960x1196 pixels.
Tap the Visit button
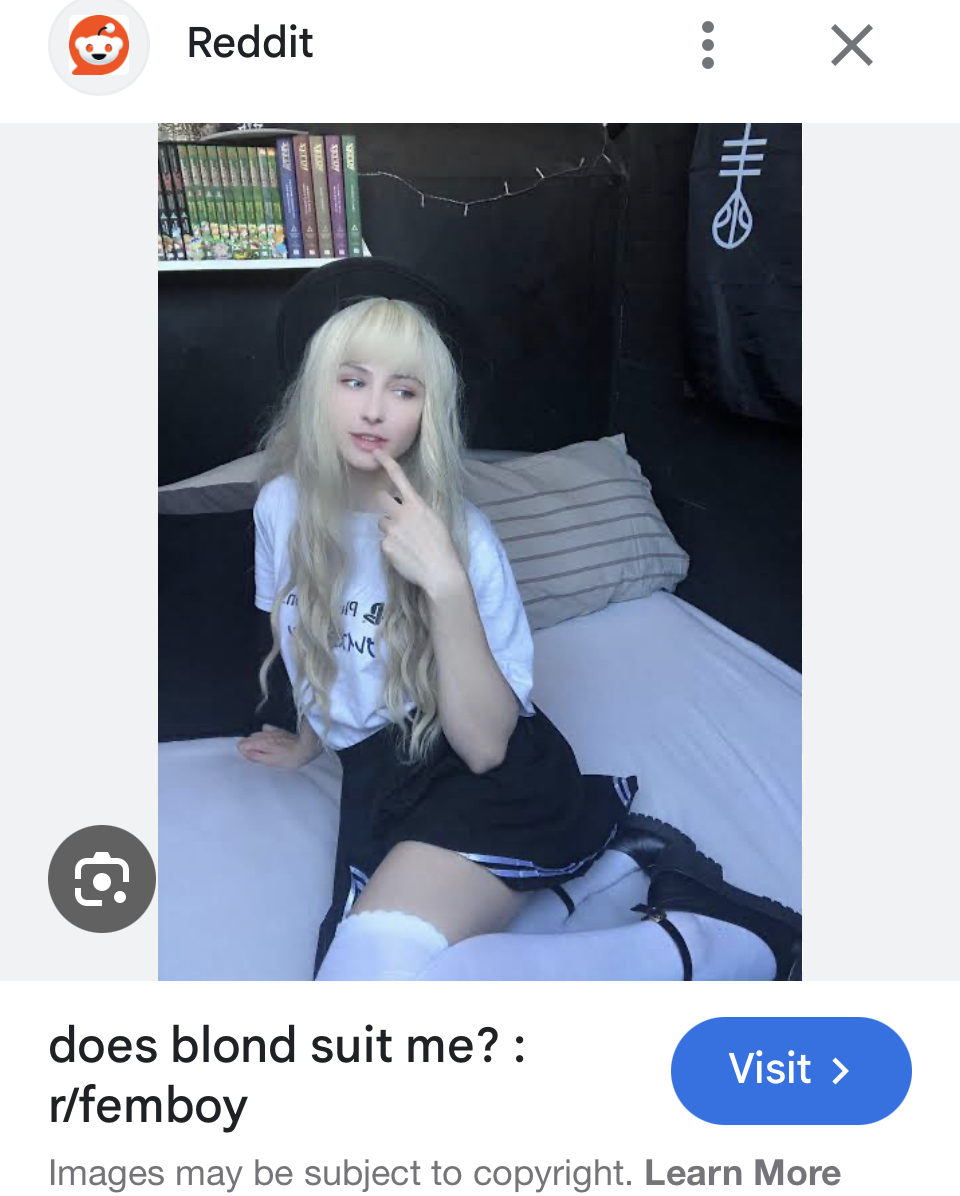[790, 1070]
